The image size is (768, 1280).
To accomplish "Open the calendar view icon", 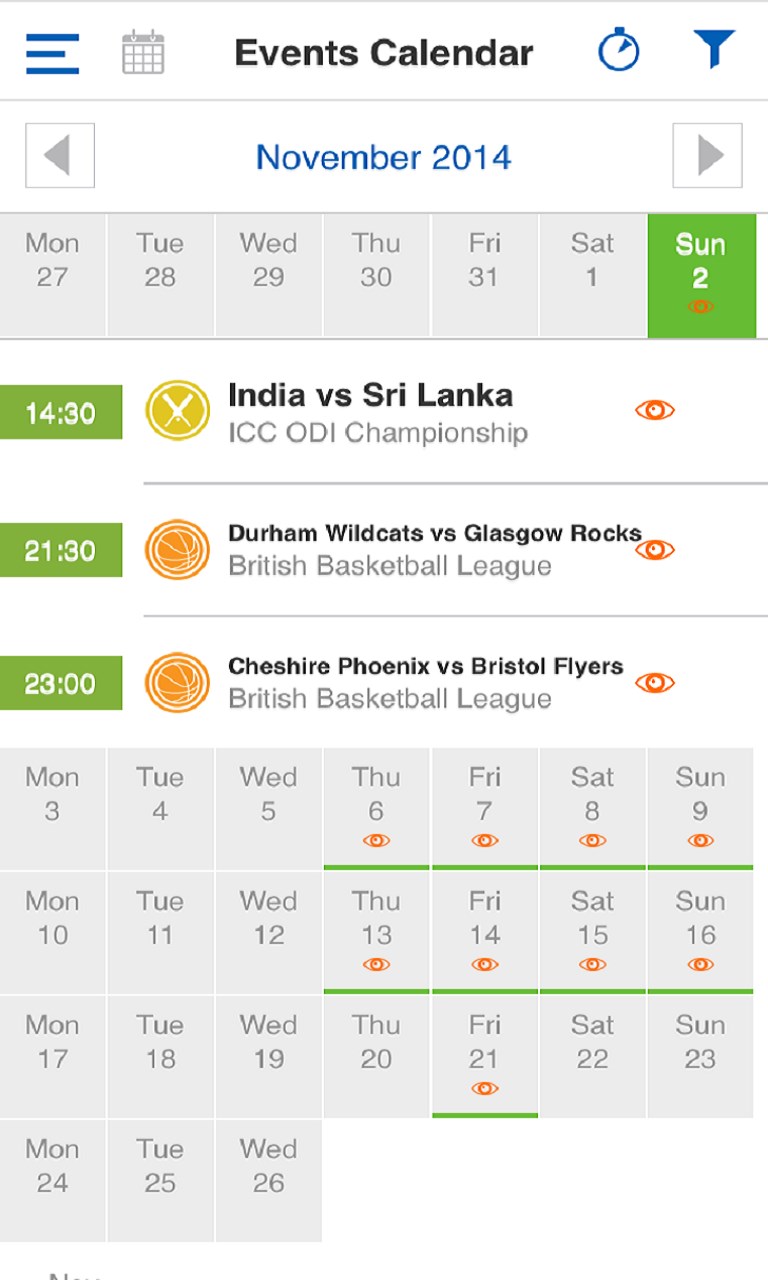I will pos(143,52).
